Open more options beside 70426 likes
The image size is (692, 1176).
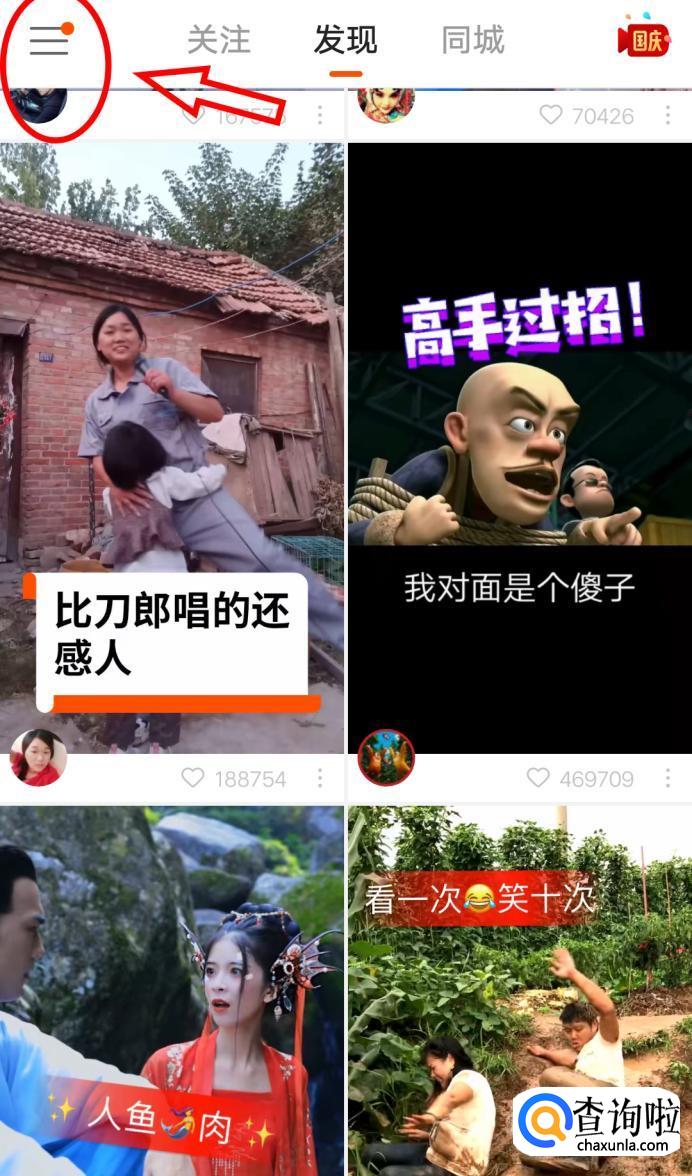667,116
